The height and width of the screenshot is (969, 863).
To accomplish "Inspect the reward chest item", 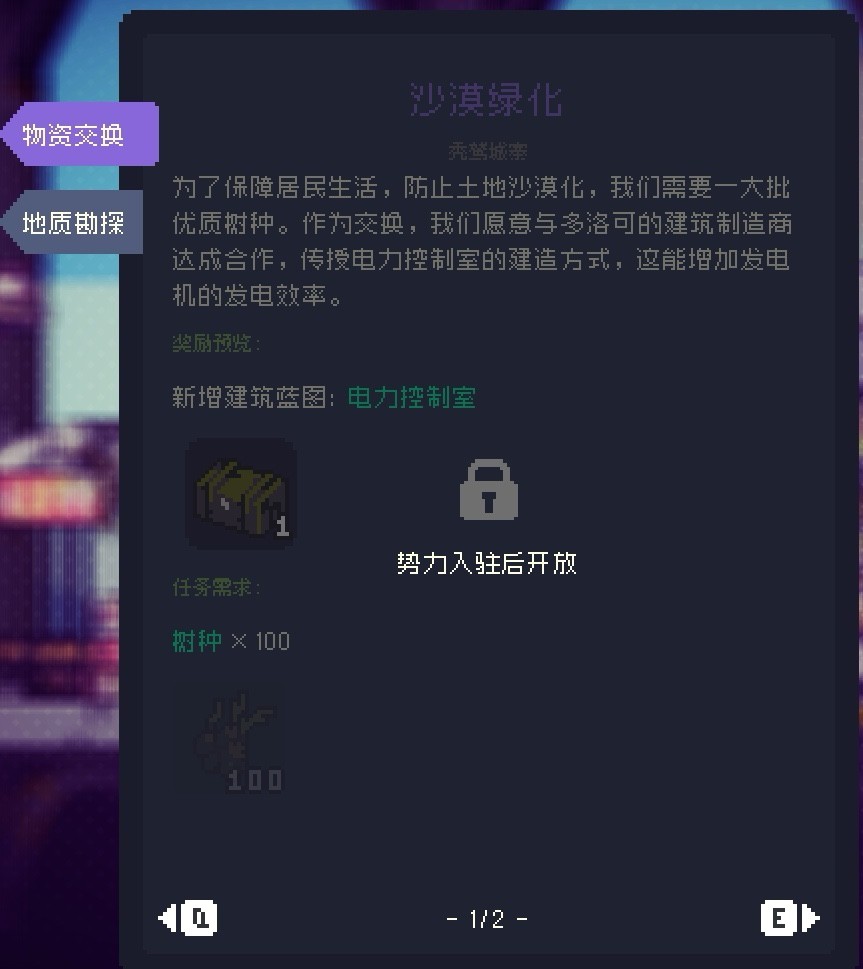I will pyautogui.click(x=241, y=493).
